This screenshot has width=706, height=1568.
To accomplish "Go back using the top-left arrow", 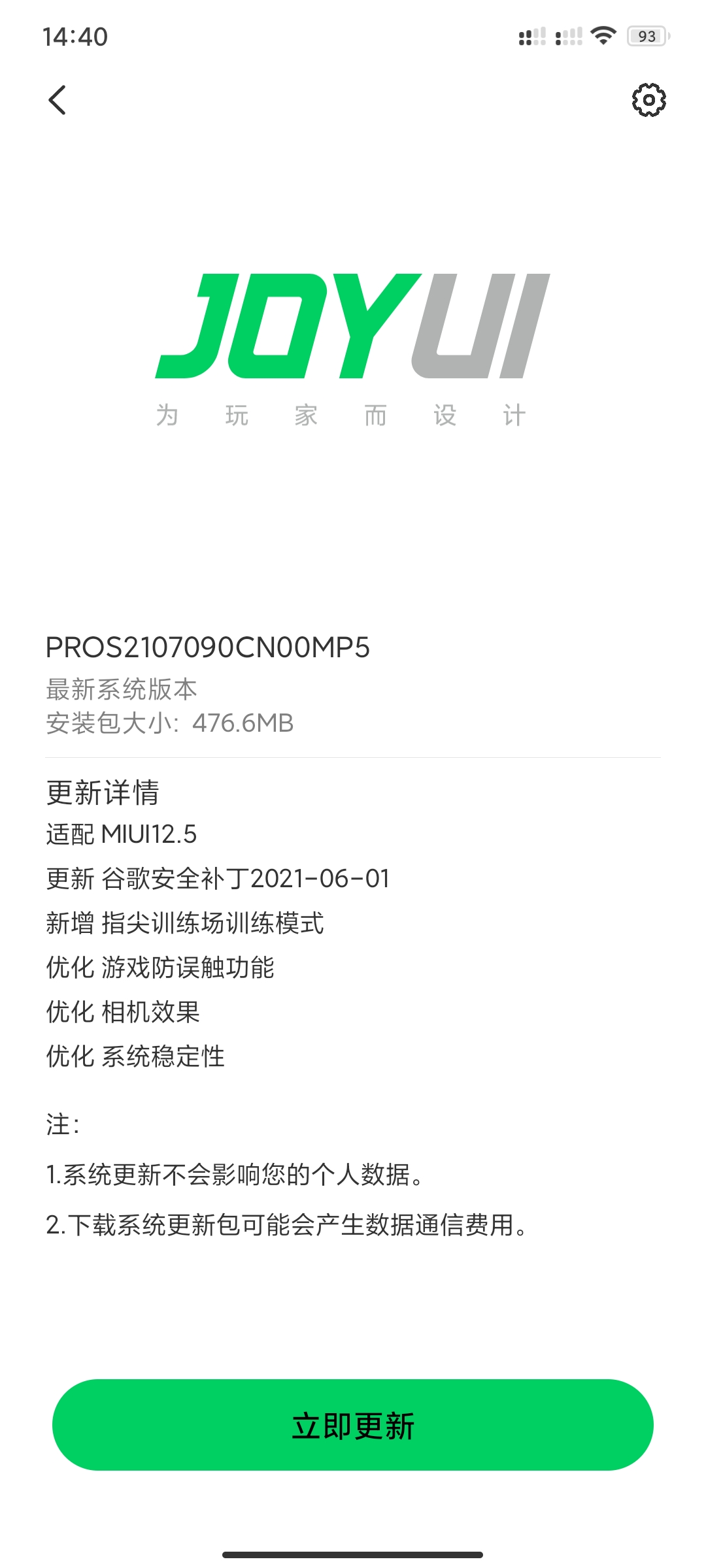I will click(58, 100).
